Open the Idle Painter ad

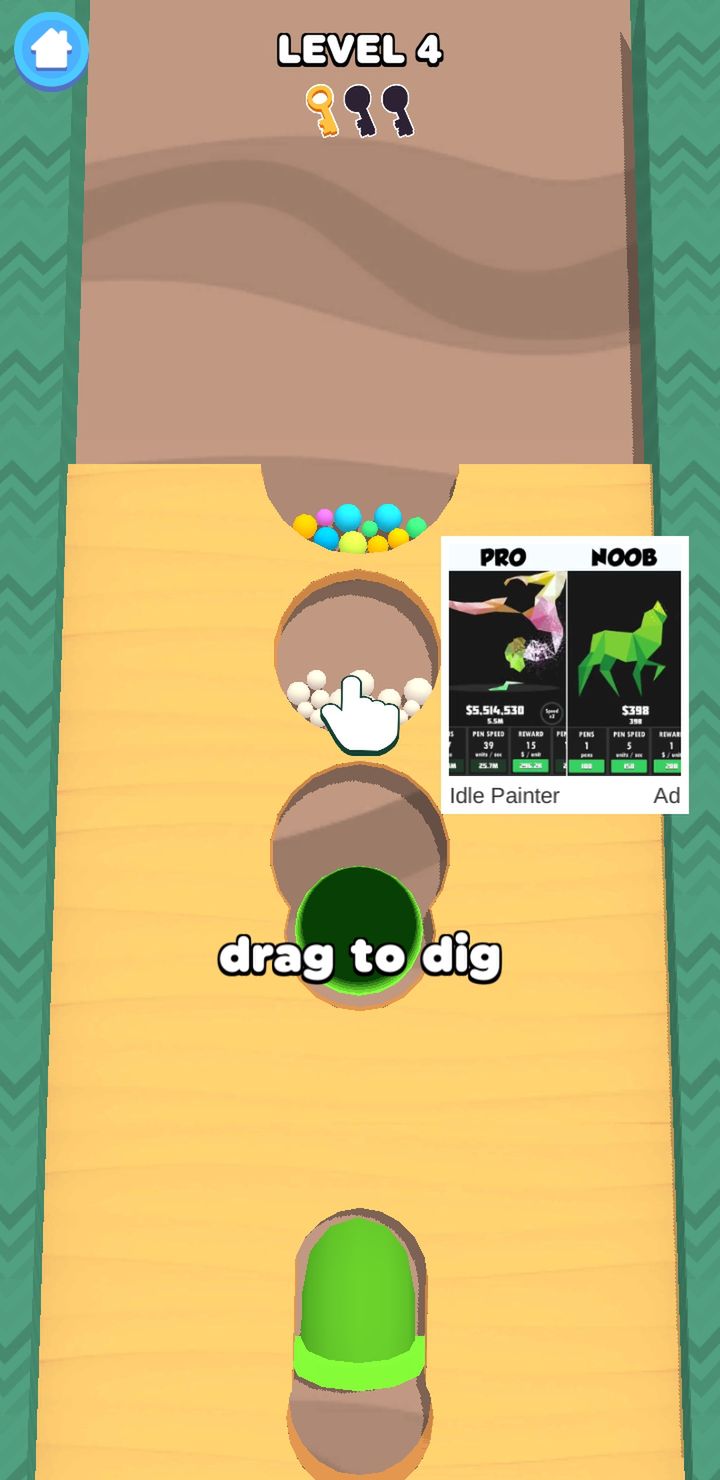(565, 675)
